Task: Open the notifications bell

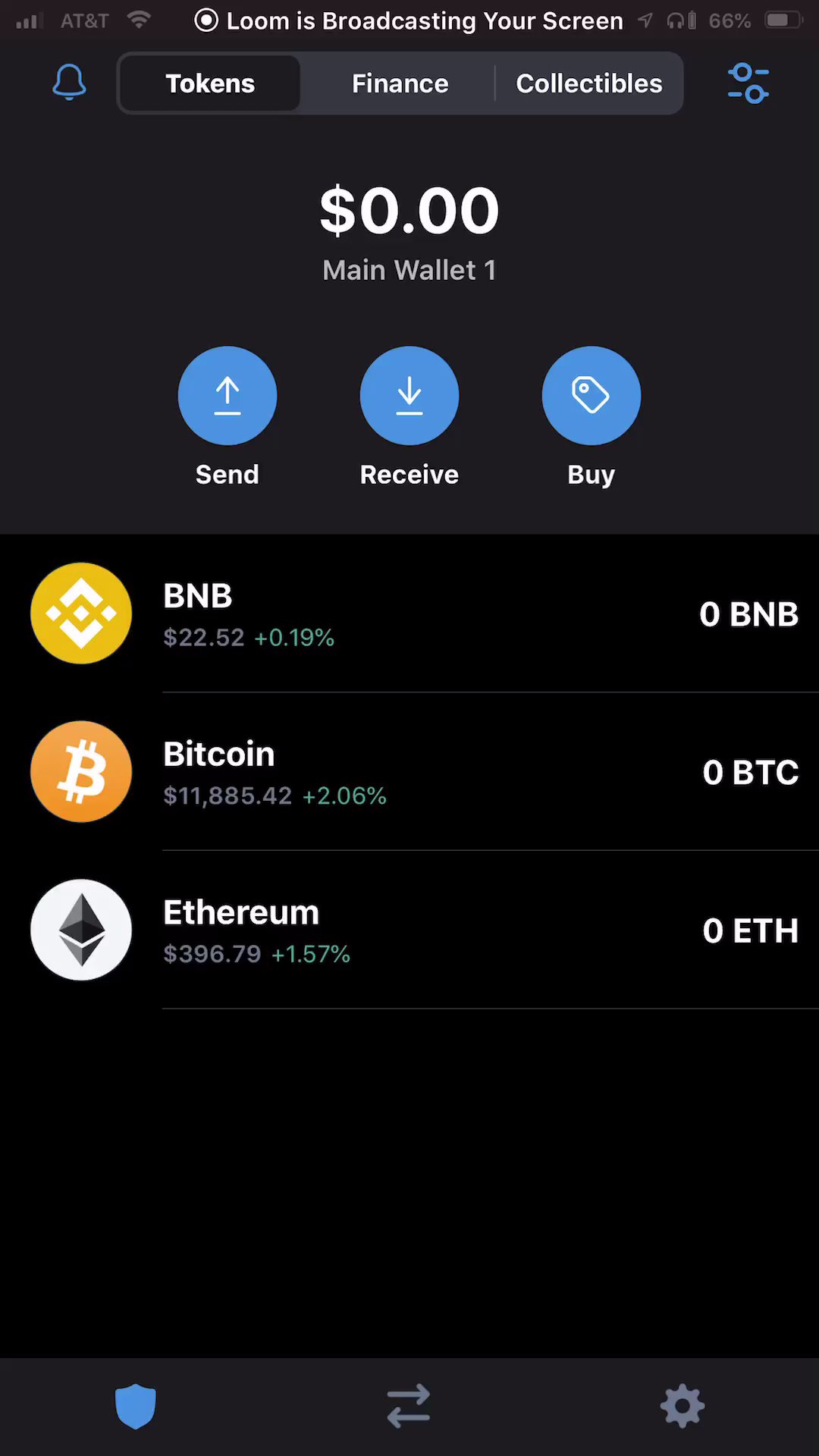Action: pos(69,83)
